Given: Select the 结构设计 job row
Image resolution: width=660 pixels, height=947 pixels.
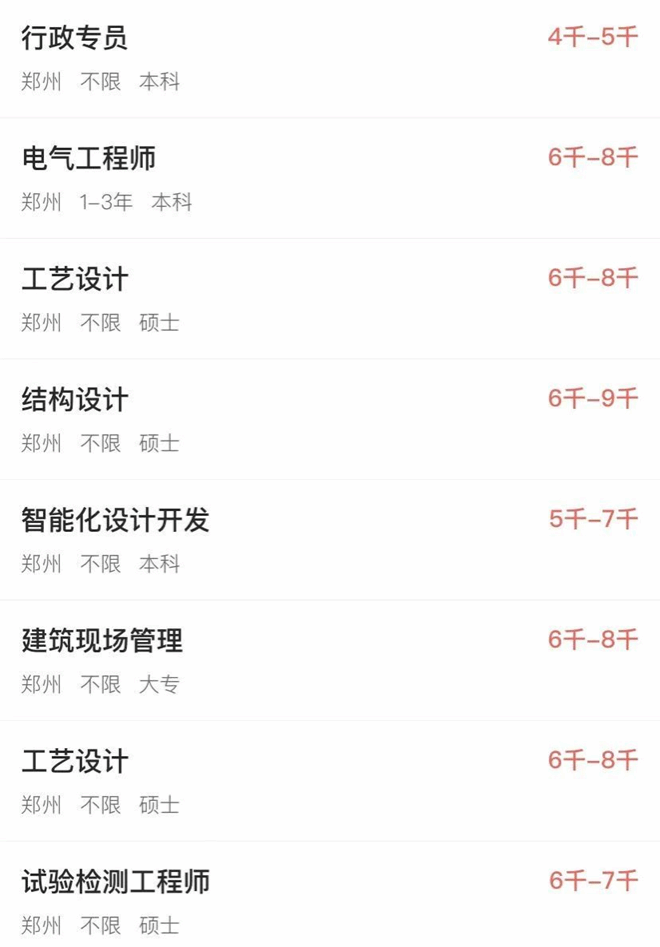Looking at the screenshot, I should pyautogui.click(x=75, y=400).
